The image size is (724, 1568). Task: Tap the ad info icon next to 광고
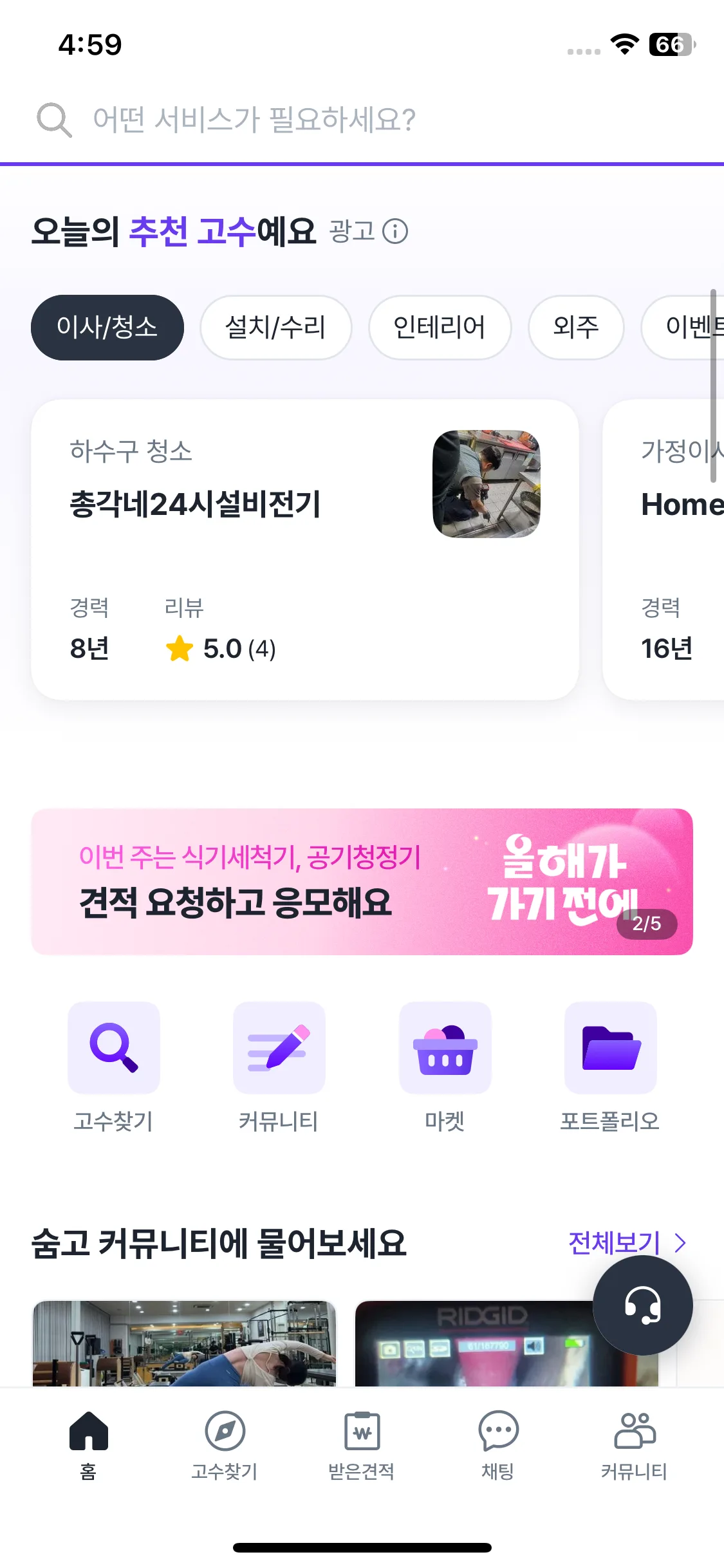[395, 231]
